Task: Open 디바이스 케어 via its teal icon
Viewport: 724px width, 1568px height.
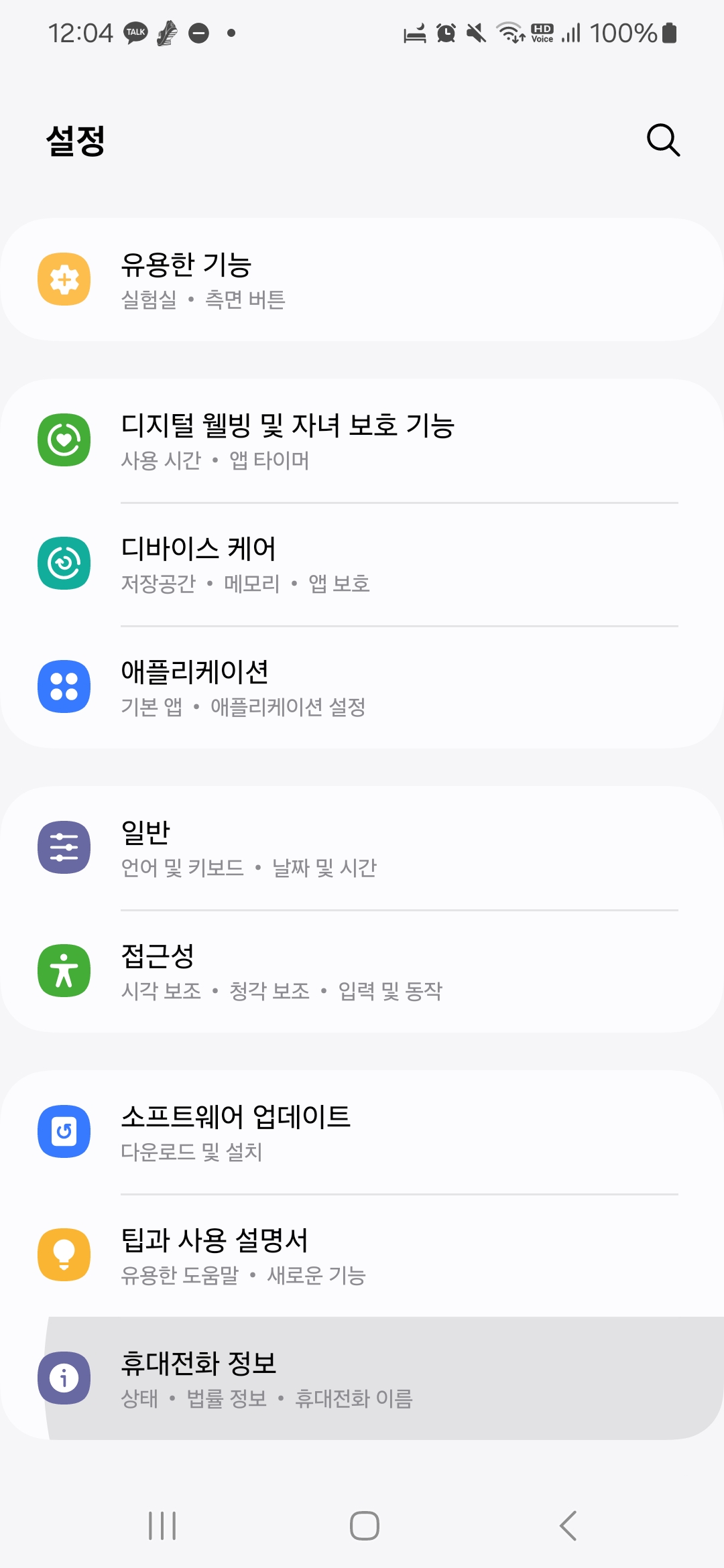Action: click(64, 563)
